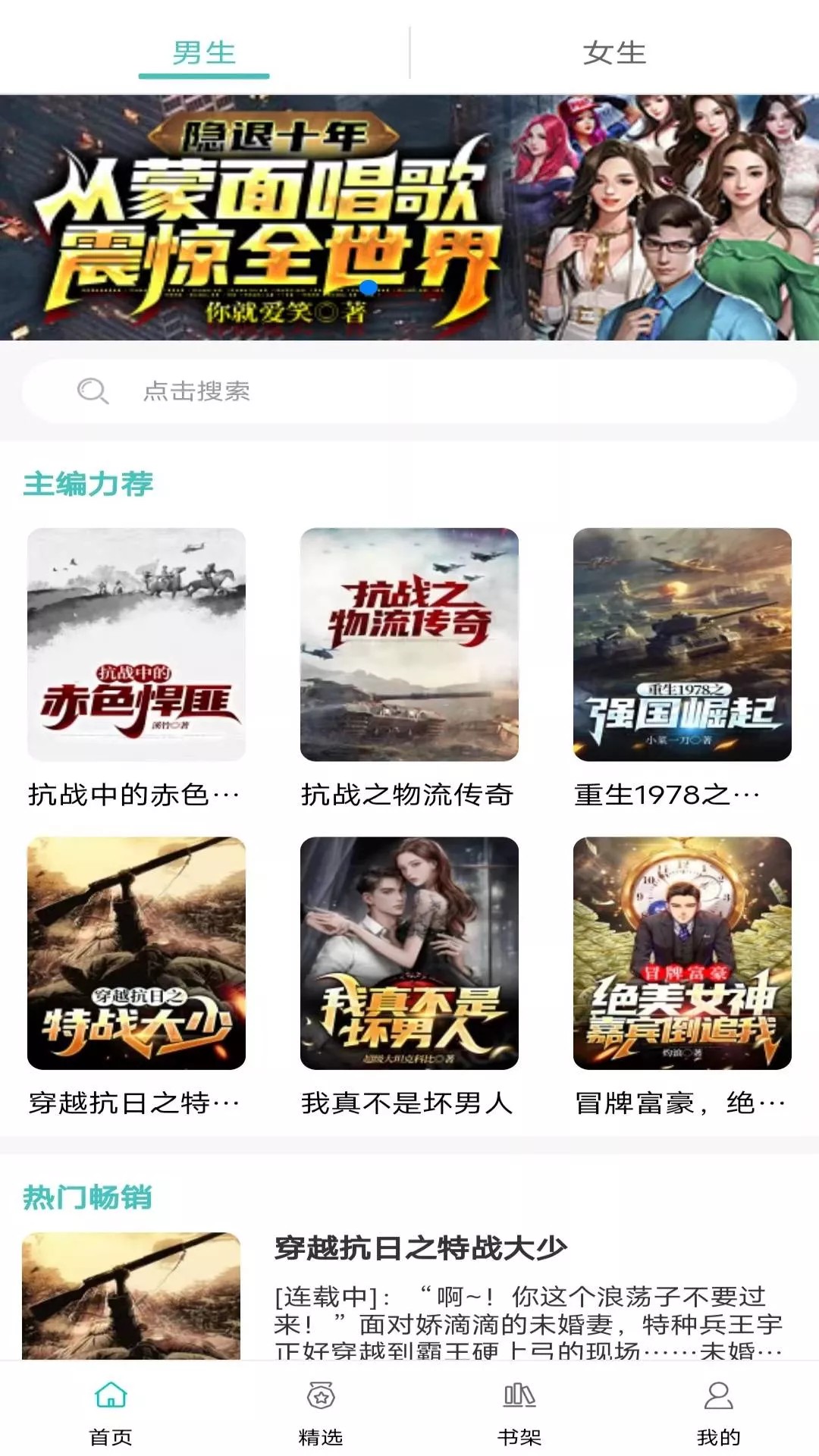
Task: Switch to the 女生 tab
Action: 614,50
